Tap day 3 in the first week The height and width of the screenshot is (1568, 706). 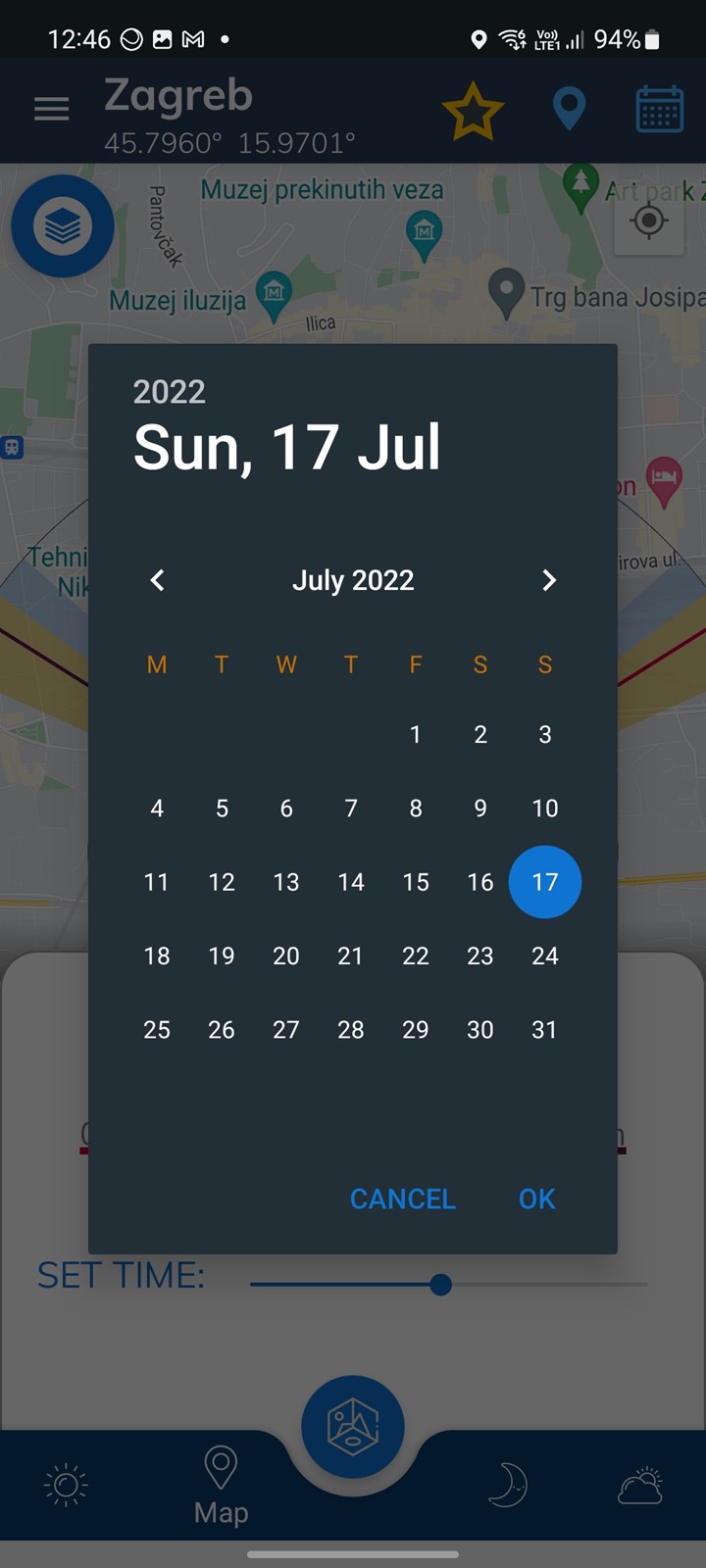tap(545, 734)
